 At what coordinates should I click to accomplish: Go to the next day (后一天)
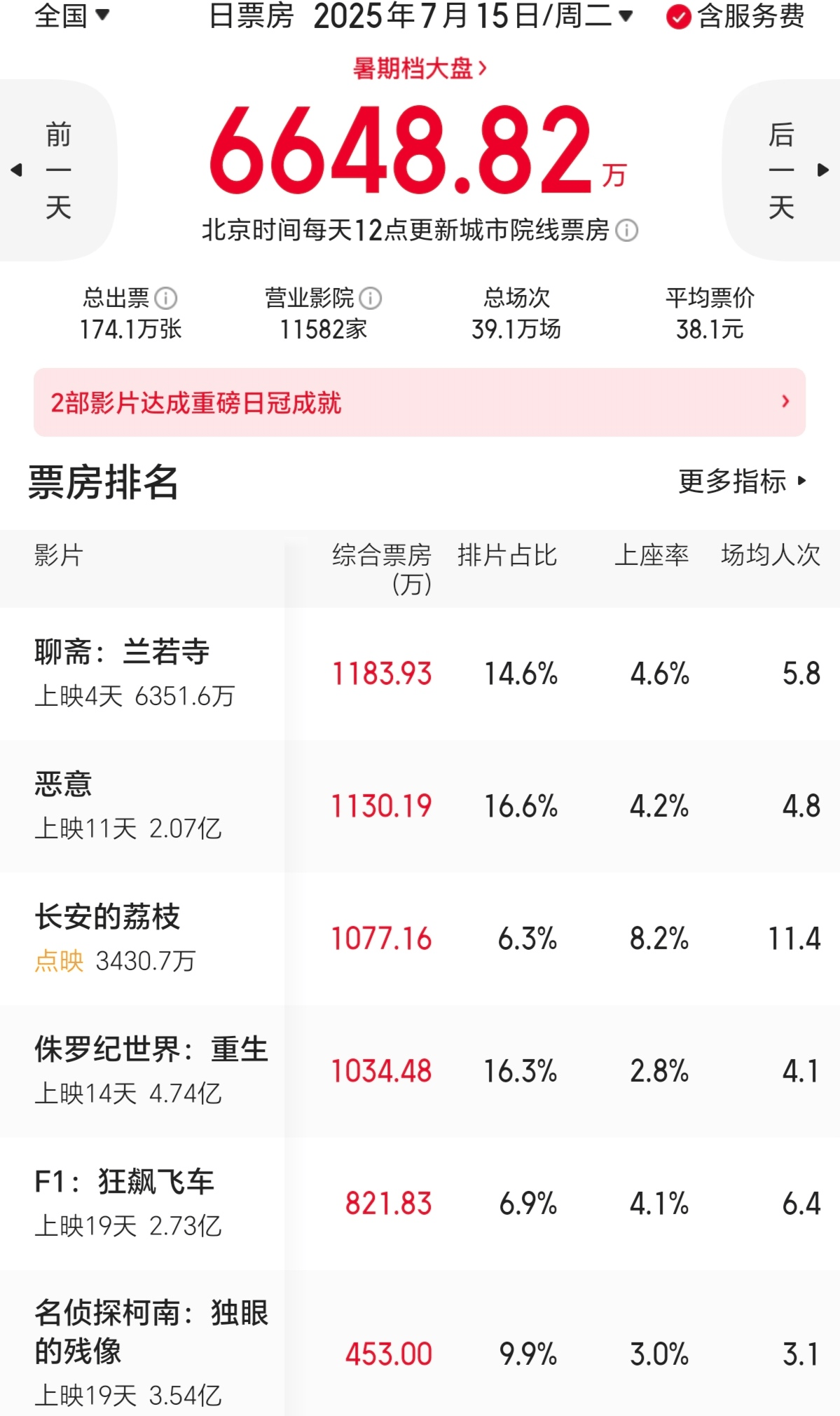[783, 170]
